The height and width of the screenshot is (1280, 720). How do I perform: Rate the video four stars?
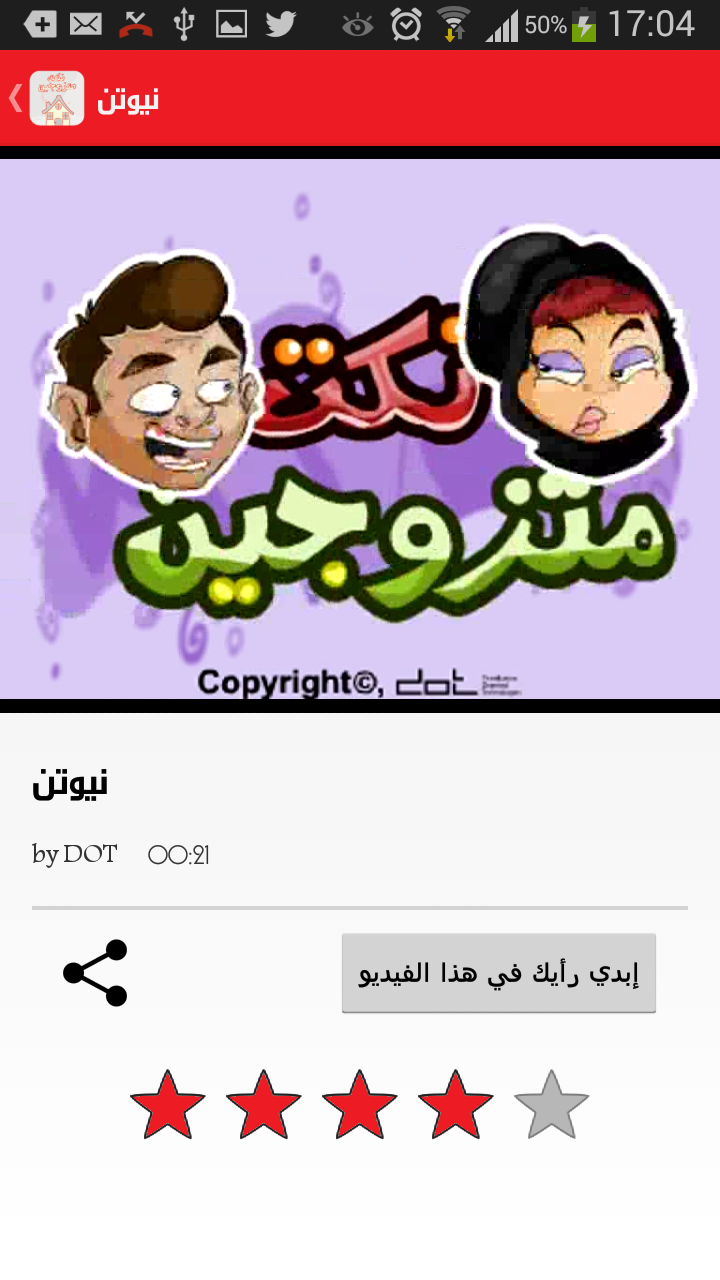point(456,1104)
